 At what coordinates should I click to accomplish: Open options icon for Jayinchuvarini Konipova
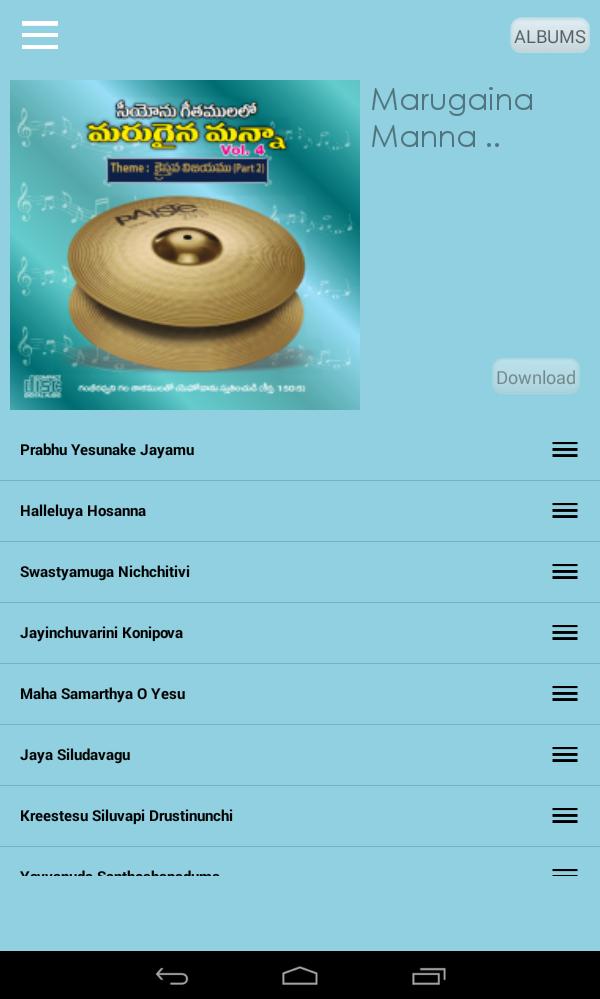(x=564, y=633)
